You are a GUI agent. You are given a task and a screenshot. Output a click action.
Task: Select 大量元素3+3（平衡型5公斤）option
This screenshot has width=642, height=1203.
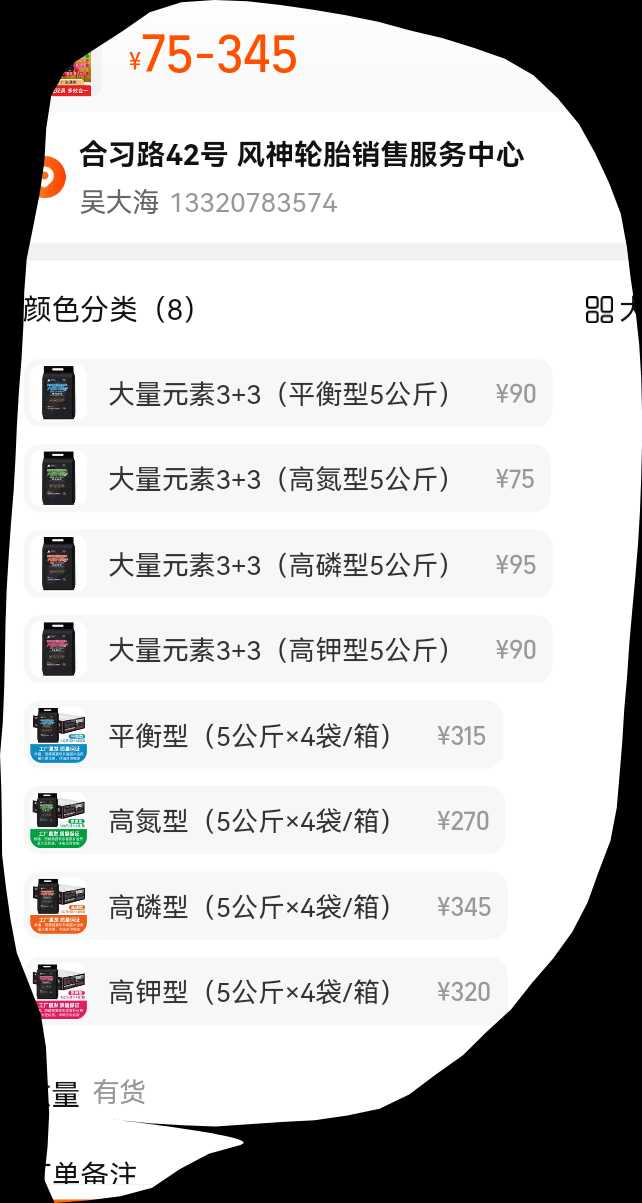(x=288, y=393)
